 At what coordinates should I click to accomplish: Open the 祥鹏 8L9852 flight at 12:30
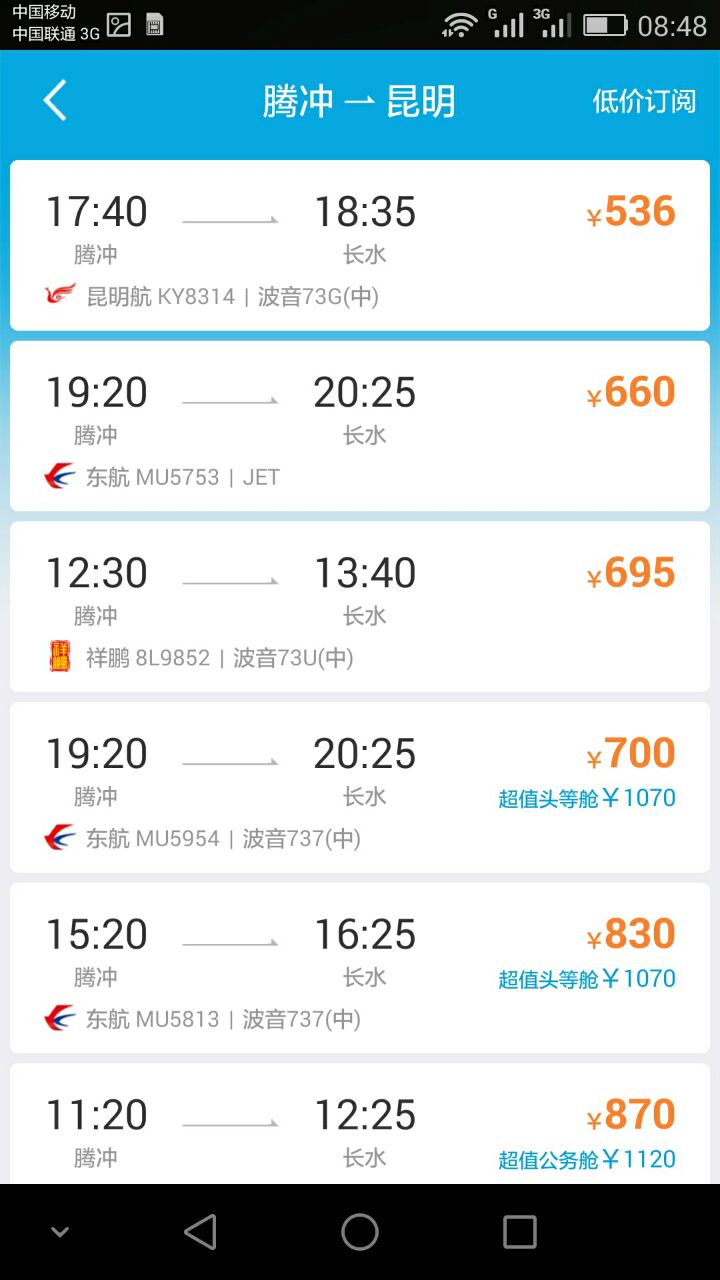pos(360,607)
